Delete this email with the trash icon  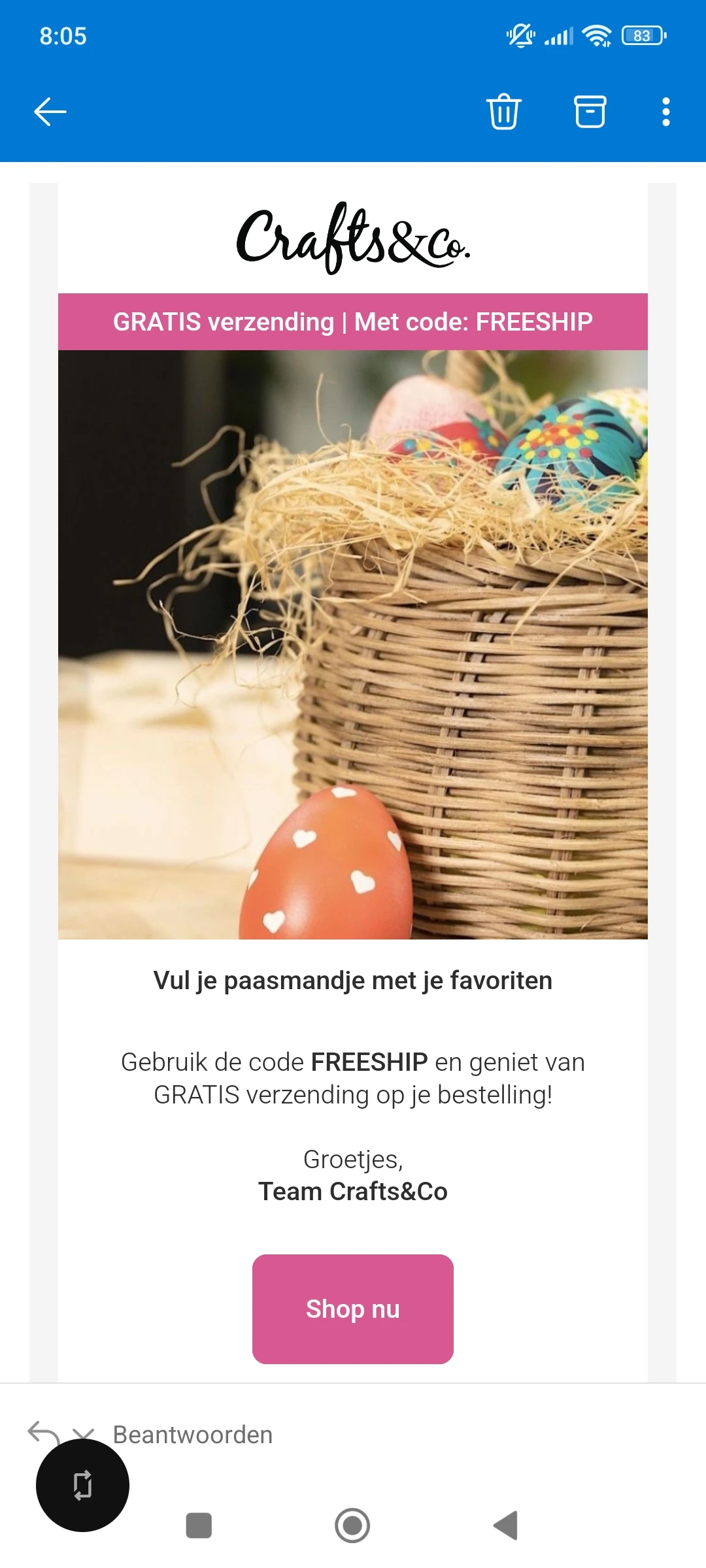(x=503, y=112)
